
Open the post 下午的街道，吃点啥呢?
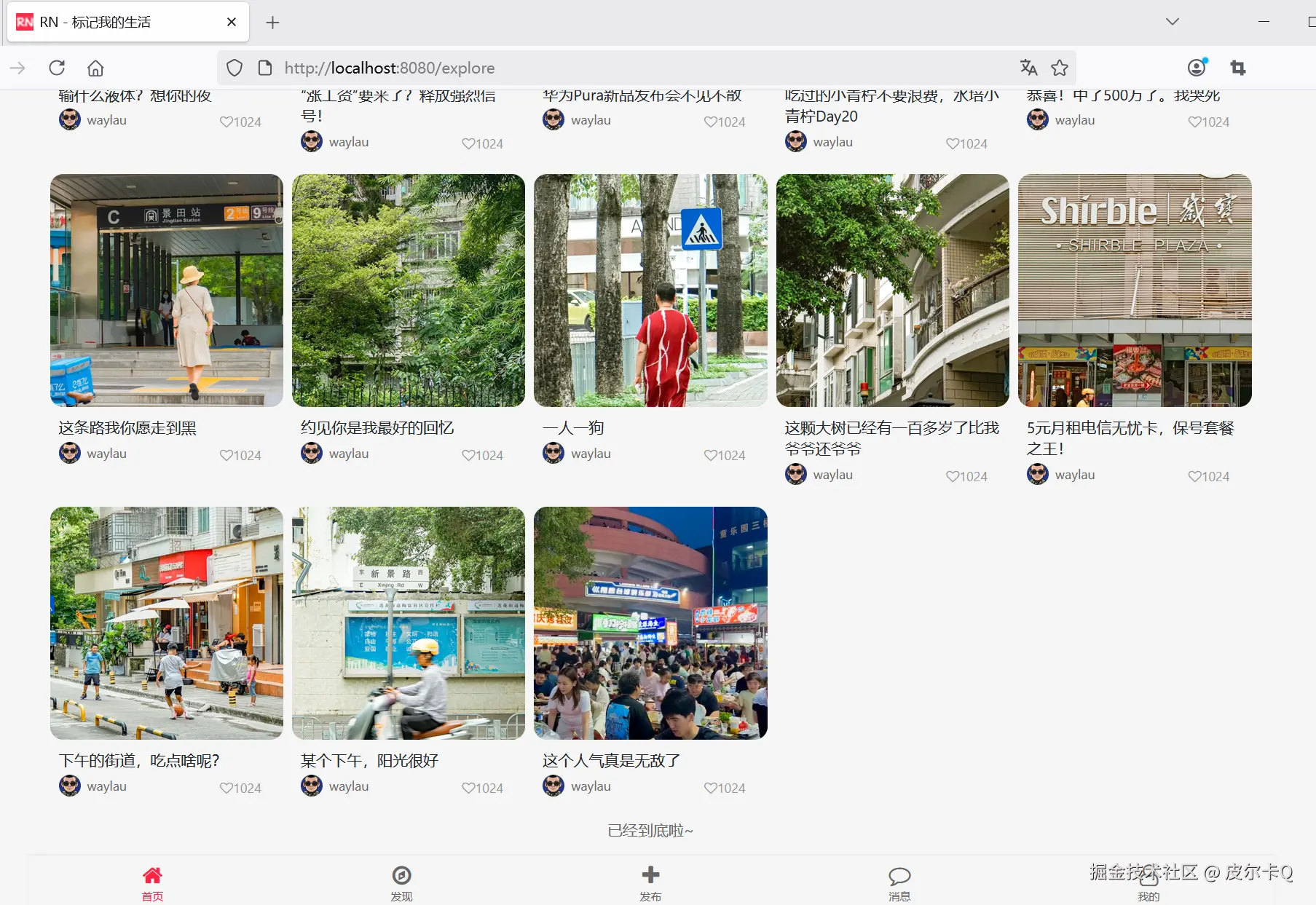coord(167,623)
